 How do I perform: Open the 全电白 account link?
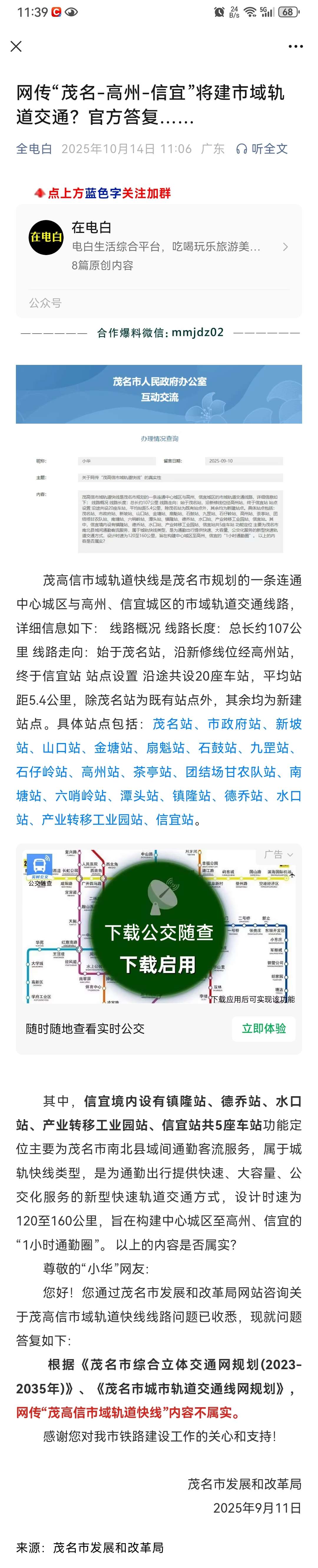point(34,148)
